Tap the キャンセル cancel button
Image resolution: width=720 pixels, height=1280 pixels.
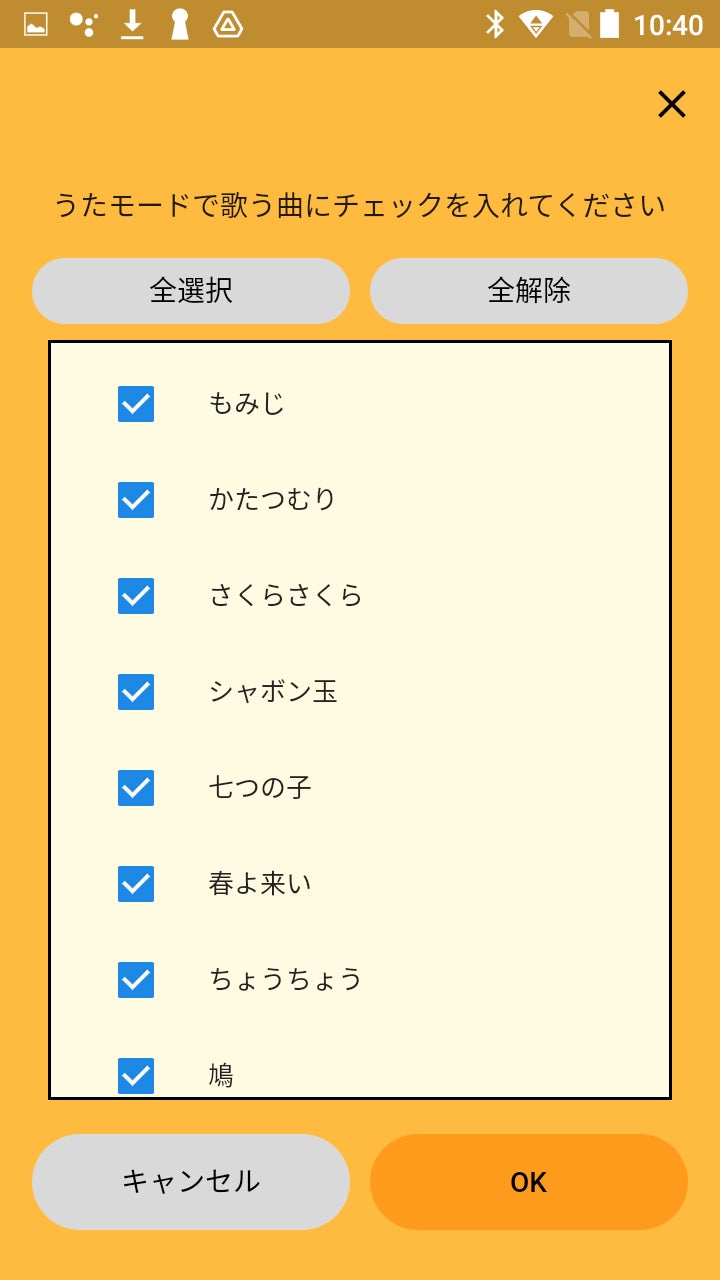click(x=191, y=1182)
